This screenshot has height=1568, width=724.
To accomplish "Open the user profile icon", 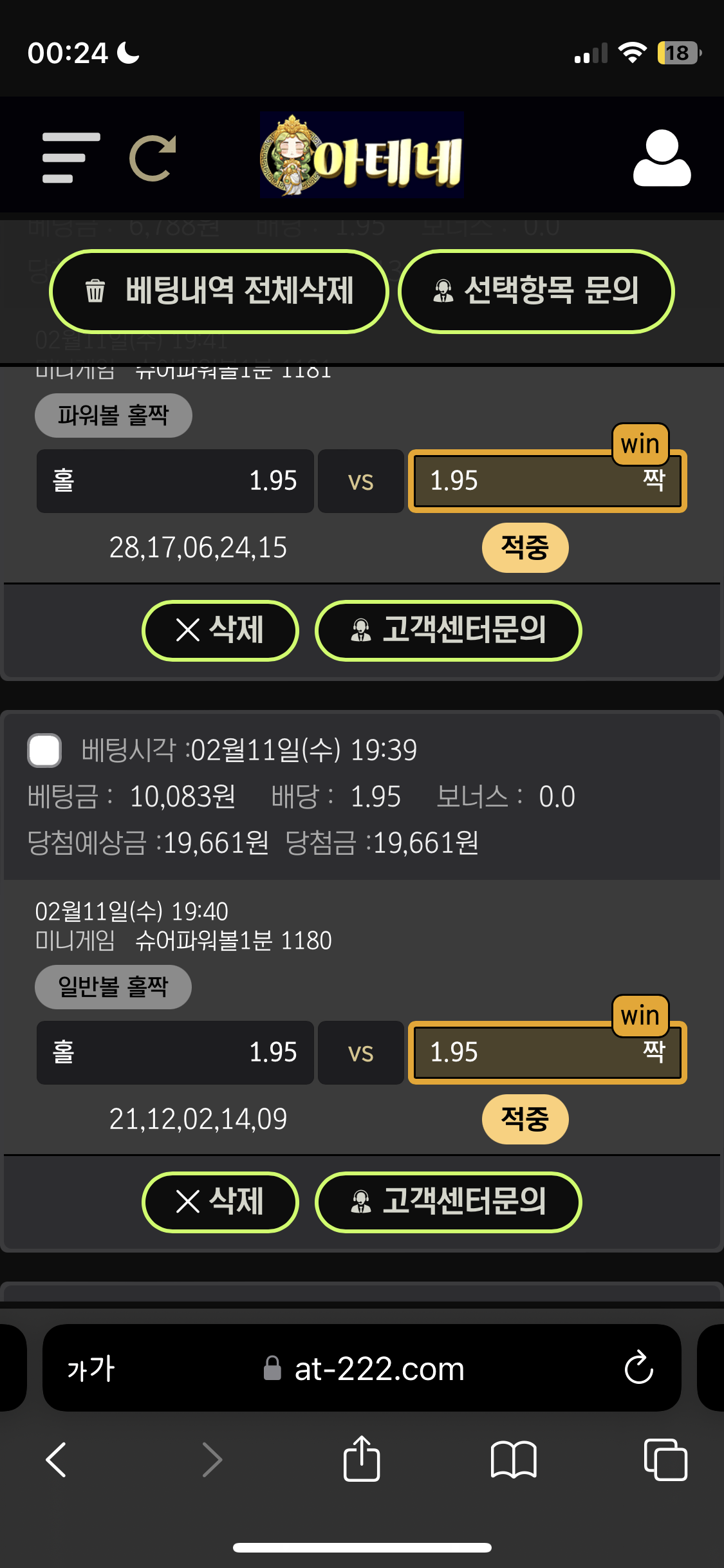I will pos(662,158).
